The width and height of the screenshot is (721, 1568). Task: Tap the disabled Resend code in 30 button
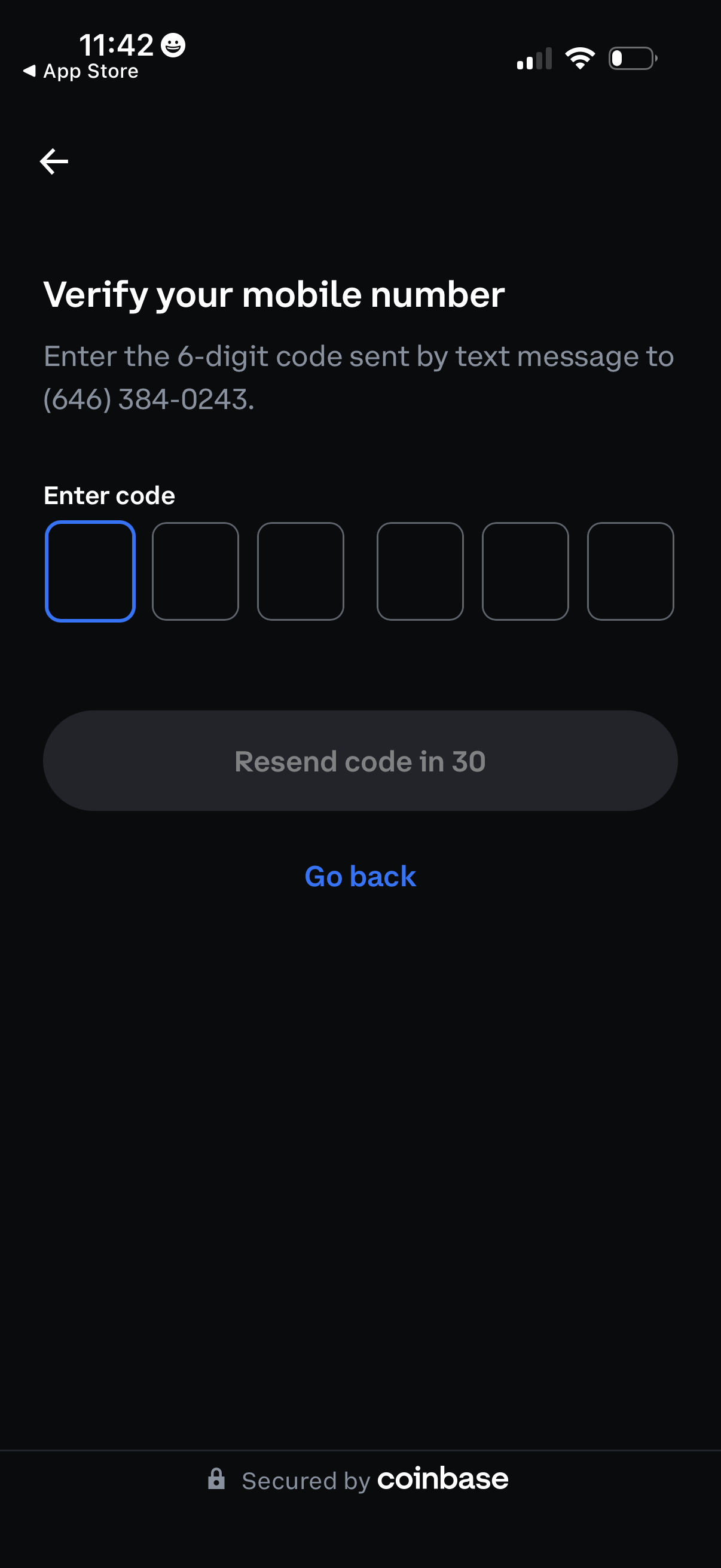click(x=360, y=761)
